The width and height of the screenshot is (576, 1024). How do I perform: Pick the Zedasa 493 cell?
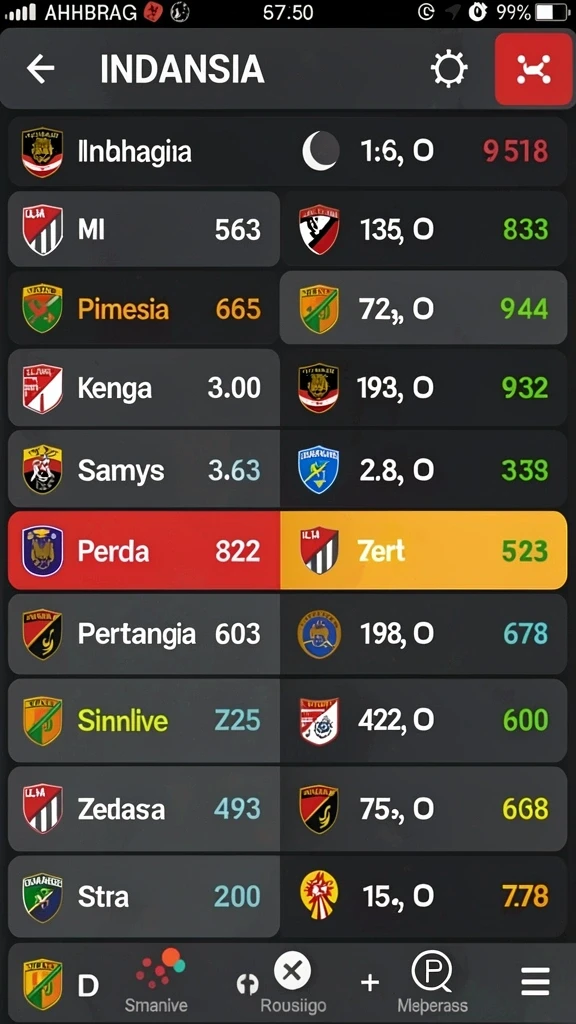(x=144, y=809)
